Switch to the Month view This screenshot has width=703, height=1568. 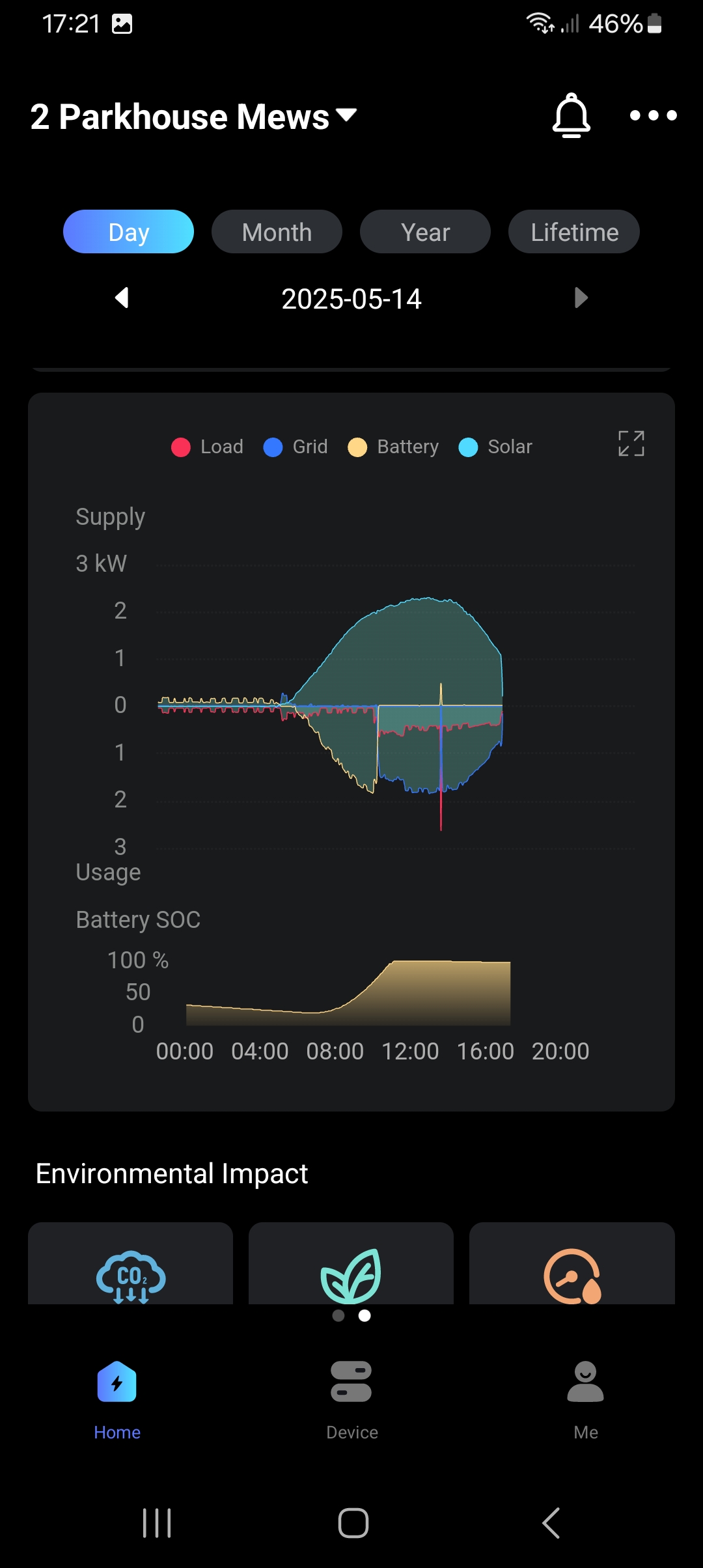tap(277, 232)
